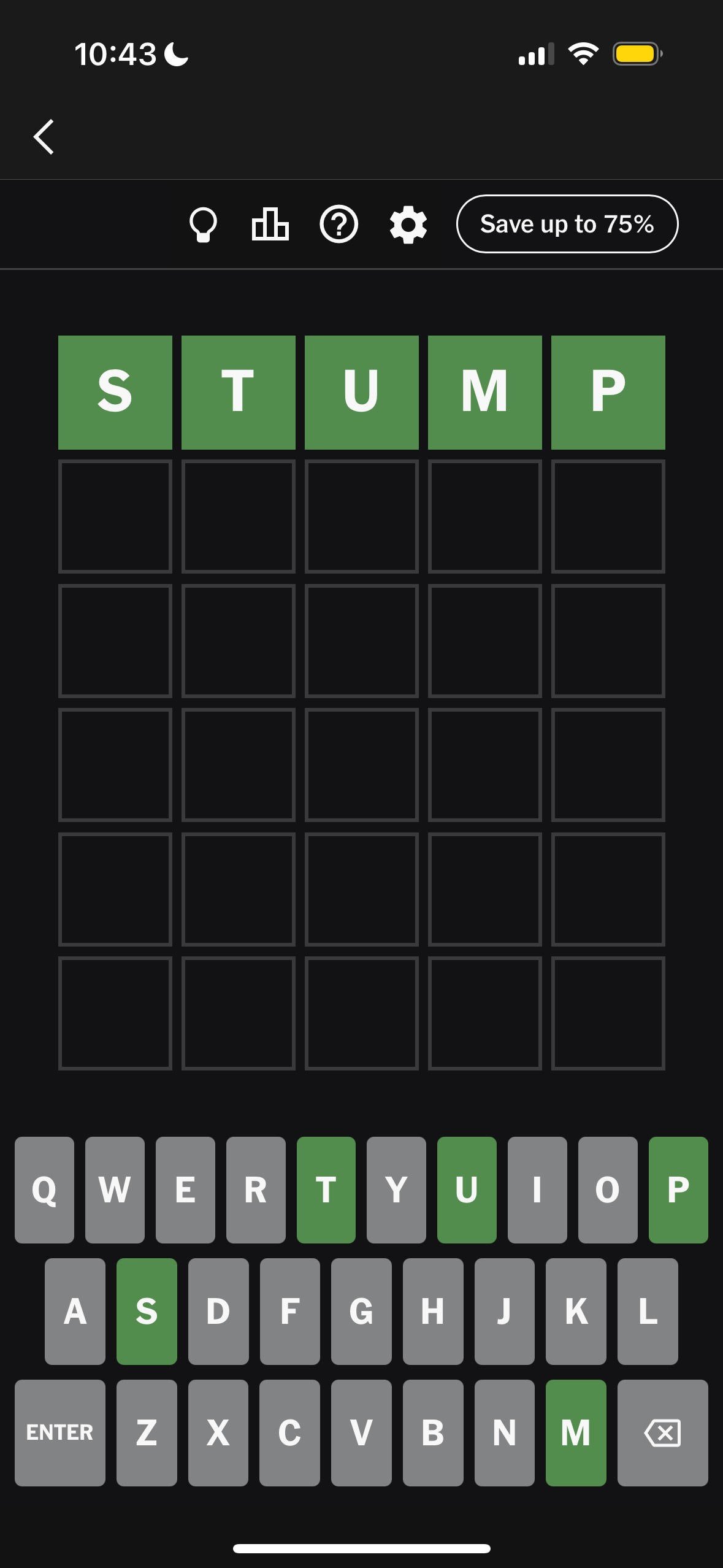Tap the backspace key
The height and width of the screenshot is (1568, 723).
point(662,1432)
